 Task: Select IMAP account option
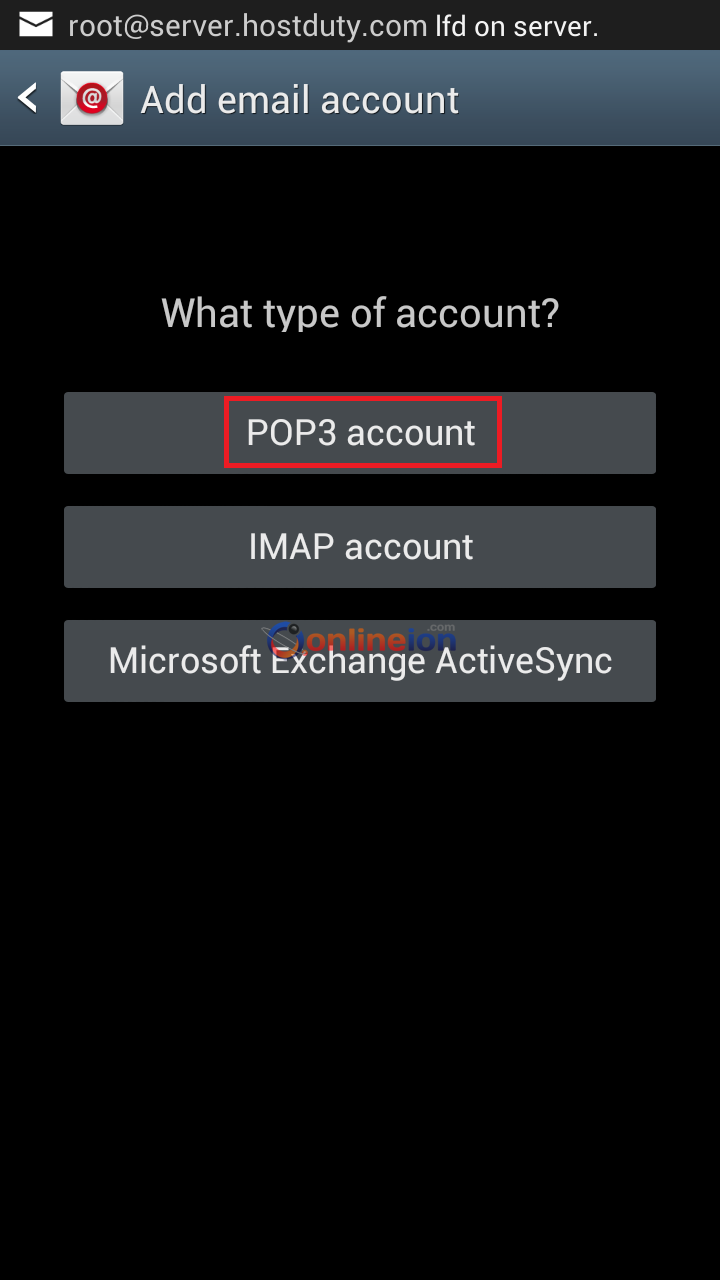360,547
